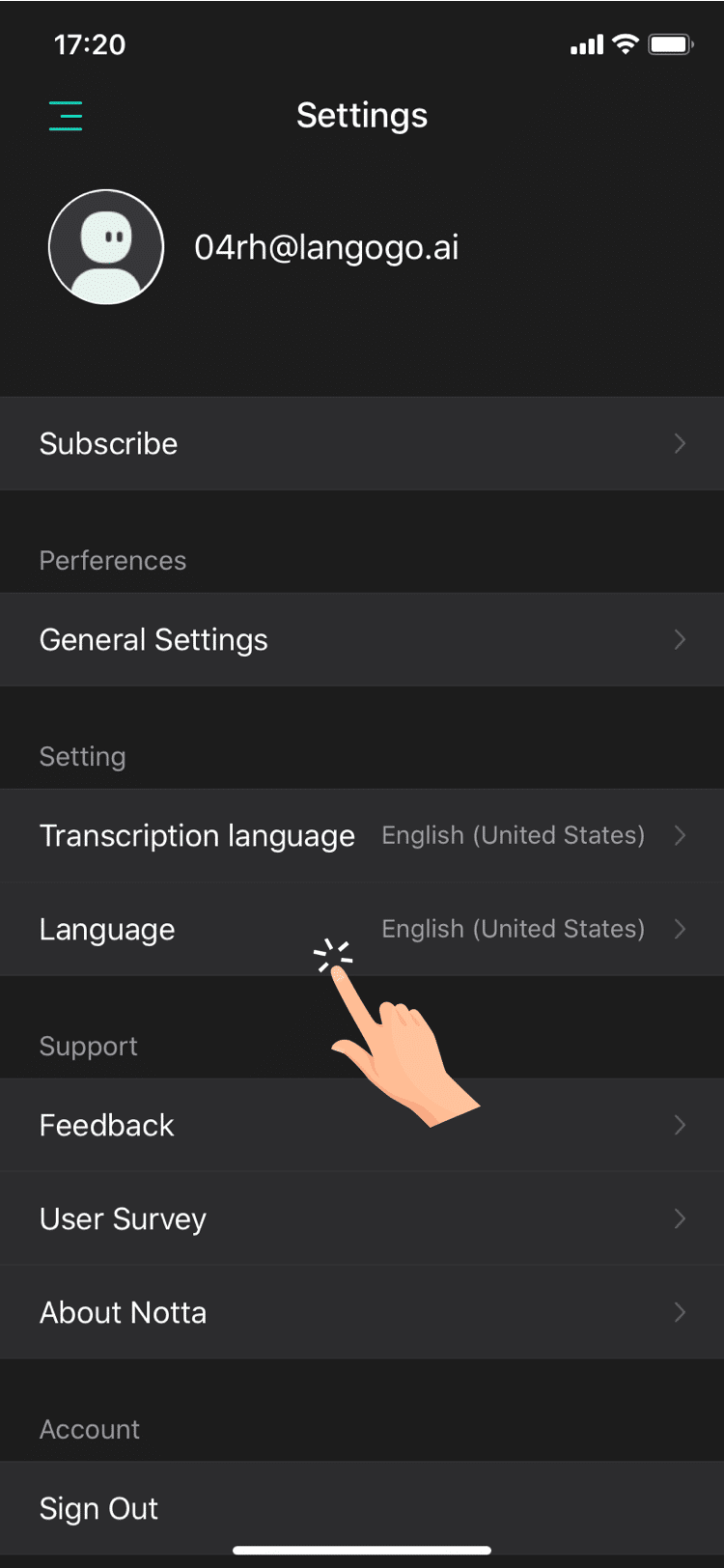Open General Settings
This screenshot has height=1568, width=724.
[x=362, y=639]
